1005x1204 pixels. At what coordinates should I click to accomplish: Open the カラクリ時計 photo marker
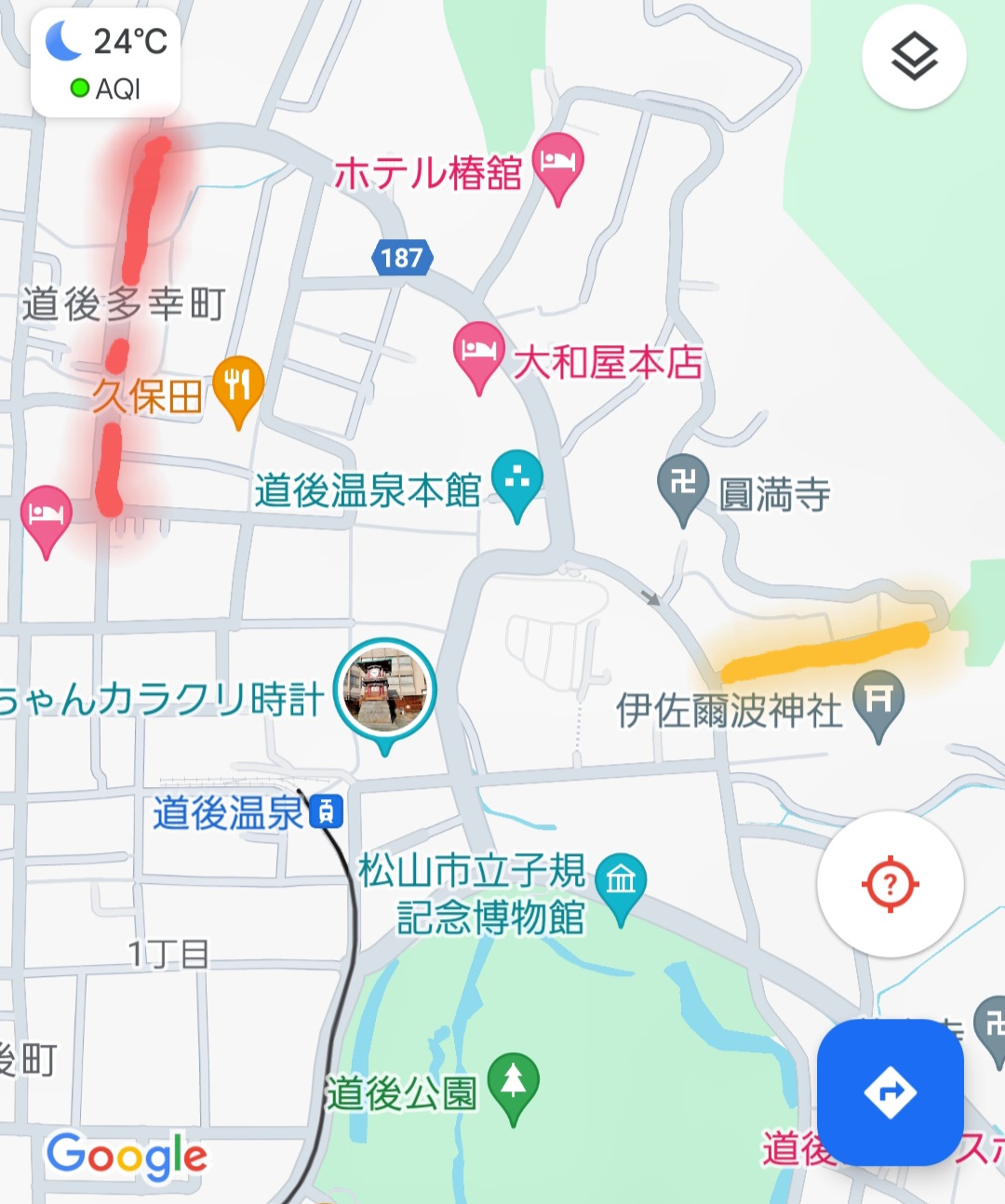point(385,689)
